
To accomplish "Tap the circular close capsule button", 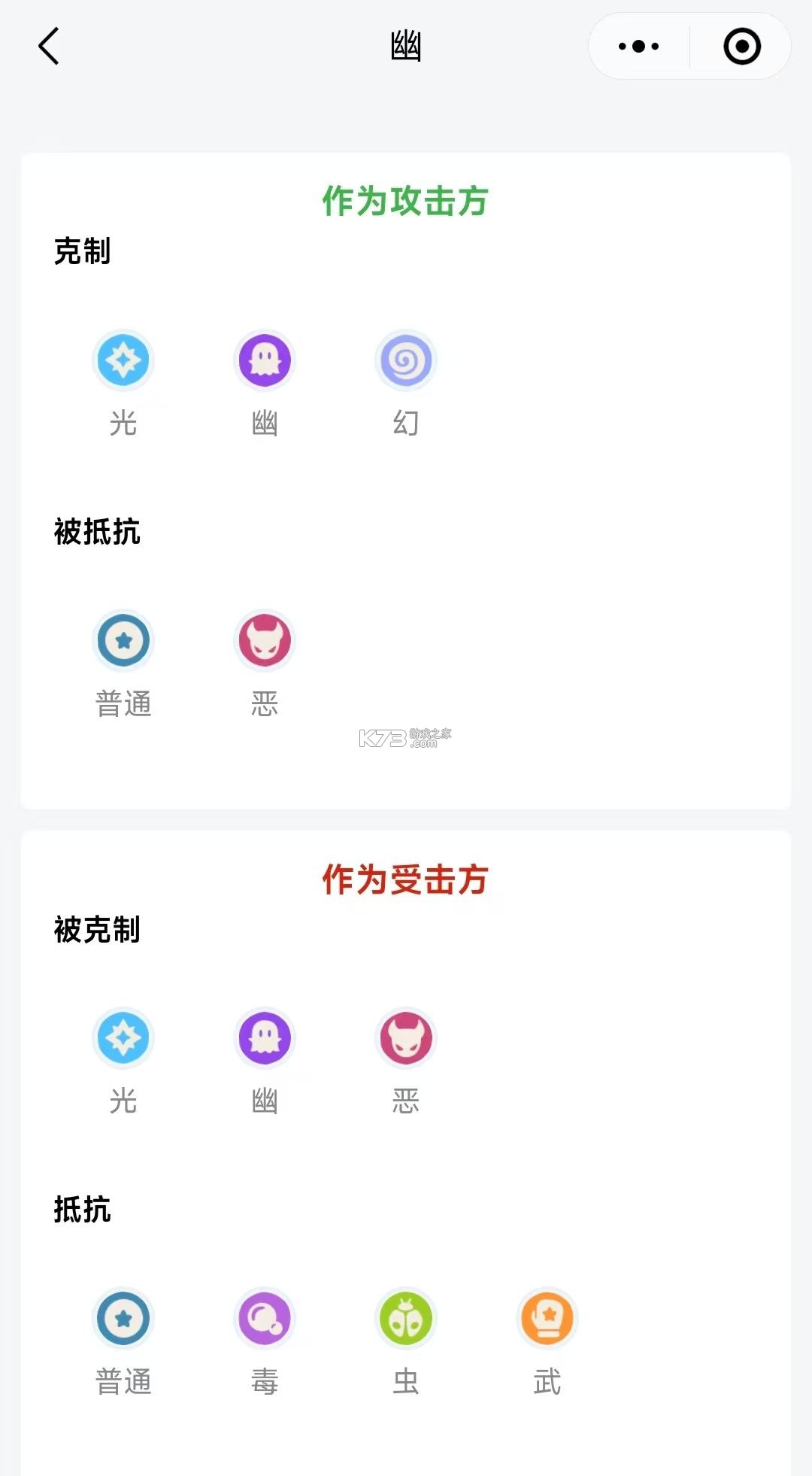I will point(741,46).
